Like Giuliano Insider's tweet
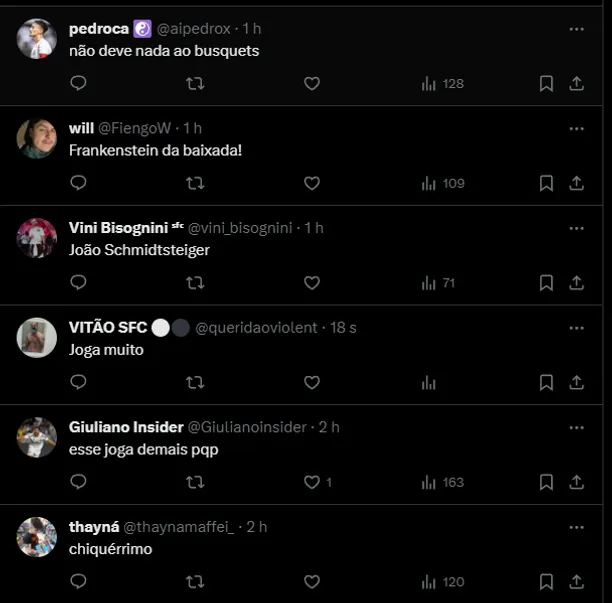 coord(311,482)
